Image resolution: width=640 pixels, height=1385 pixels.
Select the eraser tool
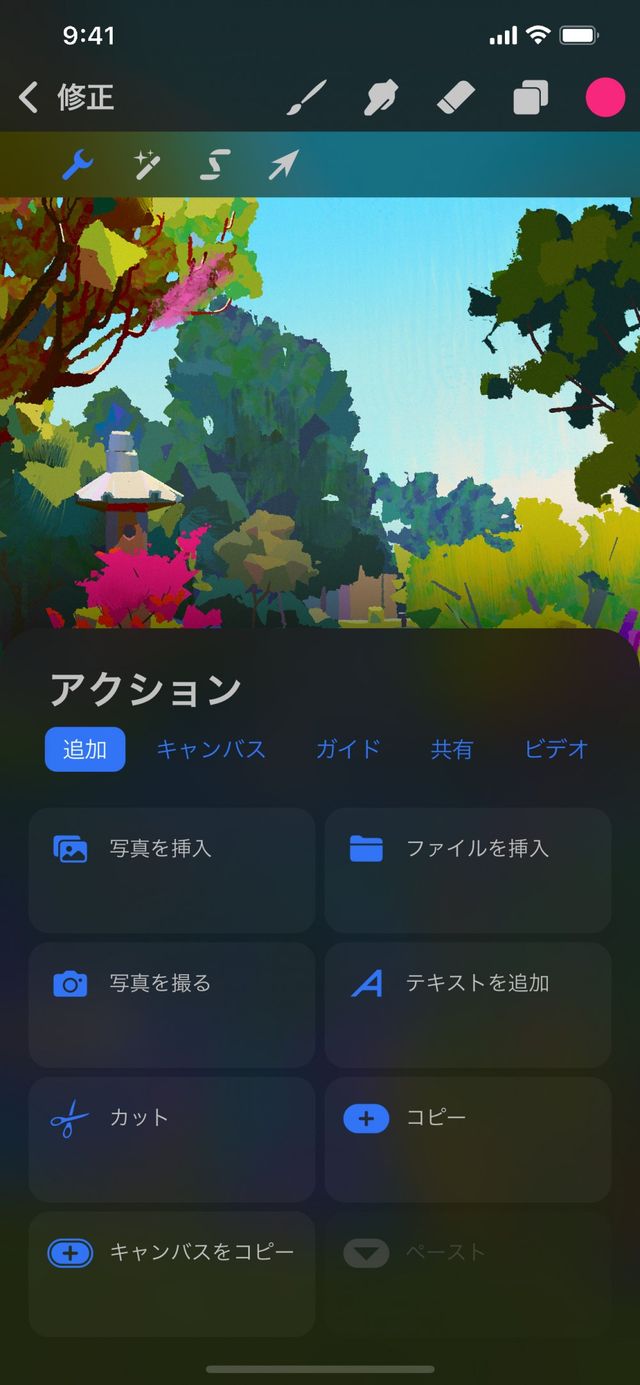[456, 98]
